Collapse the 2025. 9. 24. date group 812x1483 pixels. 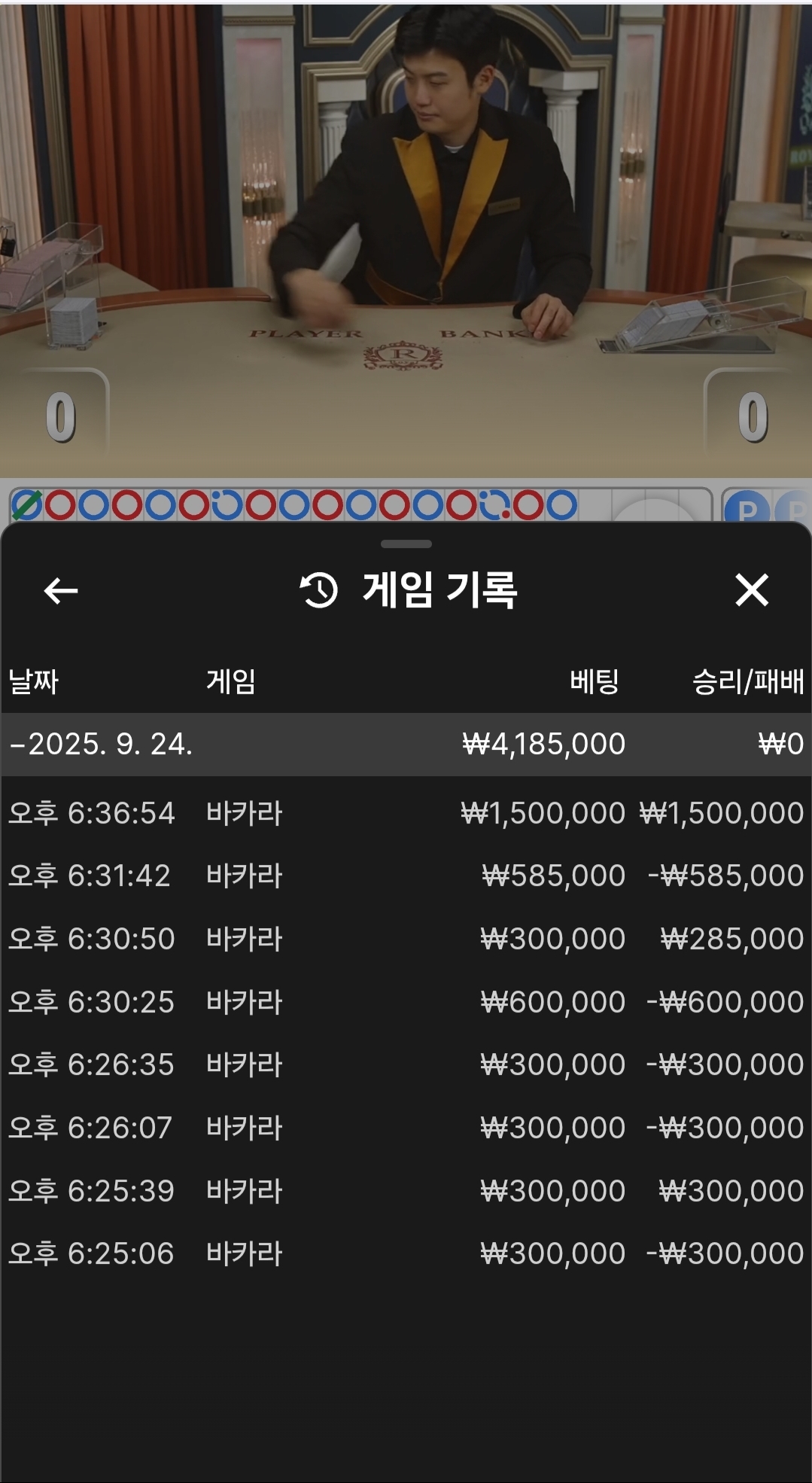pos(102,745)
